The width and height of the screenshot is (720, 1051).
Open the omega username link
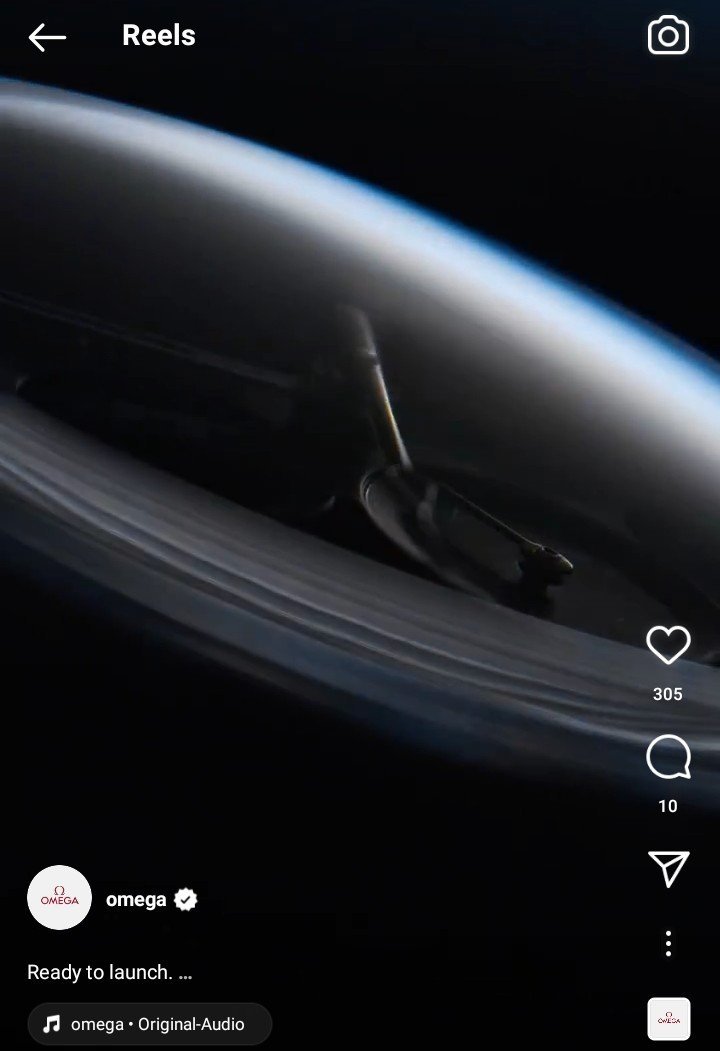pos(136,899)
